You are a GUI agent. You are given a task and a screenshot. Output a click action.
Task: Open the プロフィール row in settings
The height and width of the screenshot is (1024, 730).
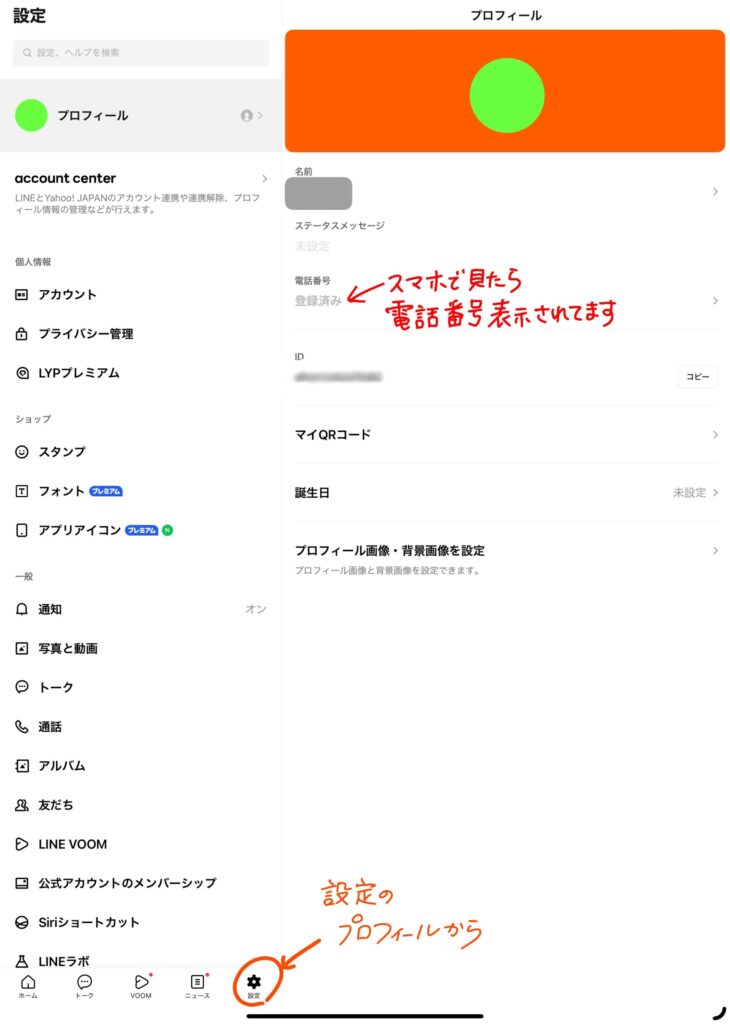click(x=140, y=116)
